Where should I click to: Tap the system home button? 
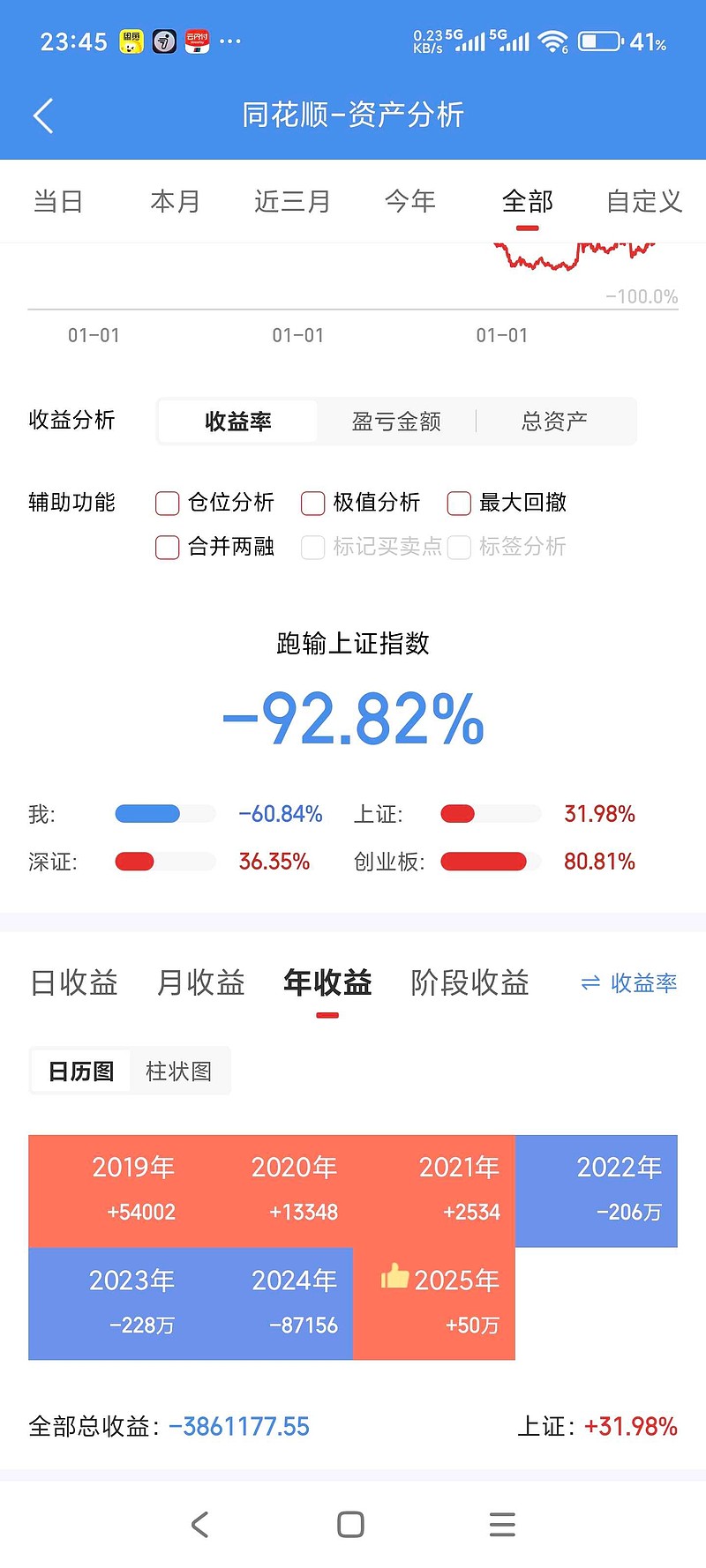(x=350, y=1524)
